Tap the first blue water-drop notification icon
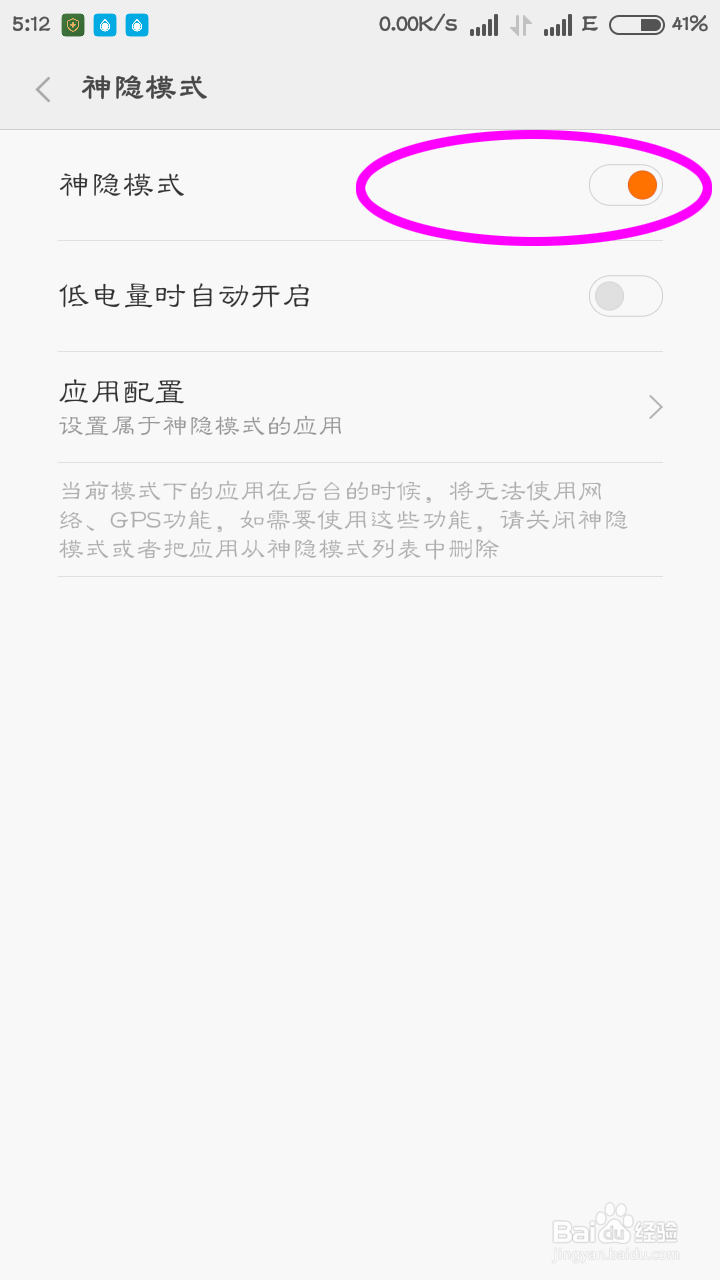720x1280 pixels. (104, 23)
